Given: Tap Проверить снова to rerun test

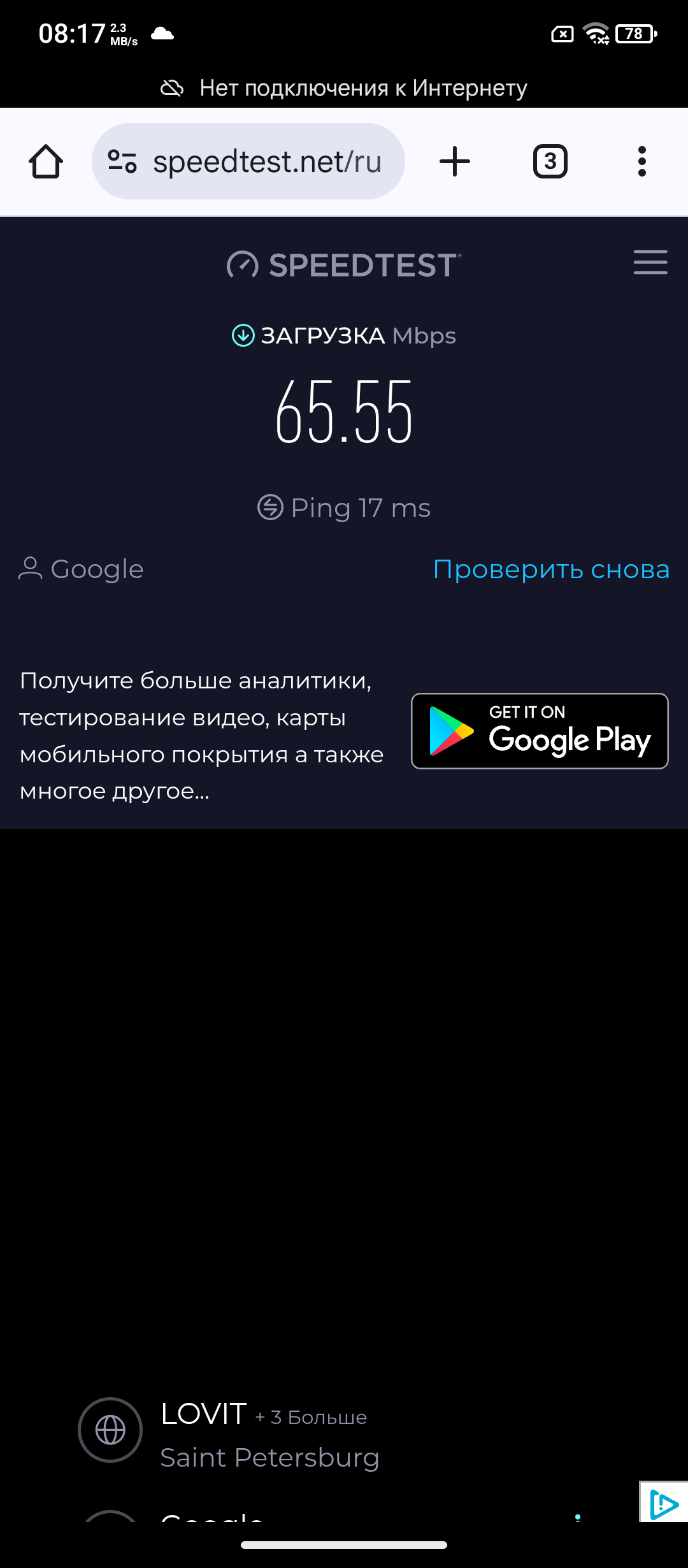Looking at the screenshot, I should click(x=551, y=569).
